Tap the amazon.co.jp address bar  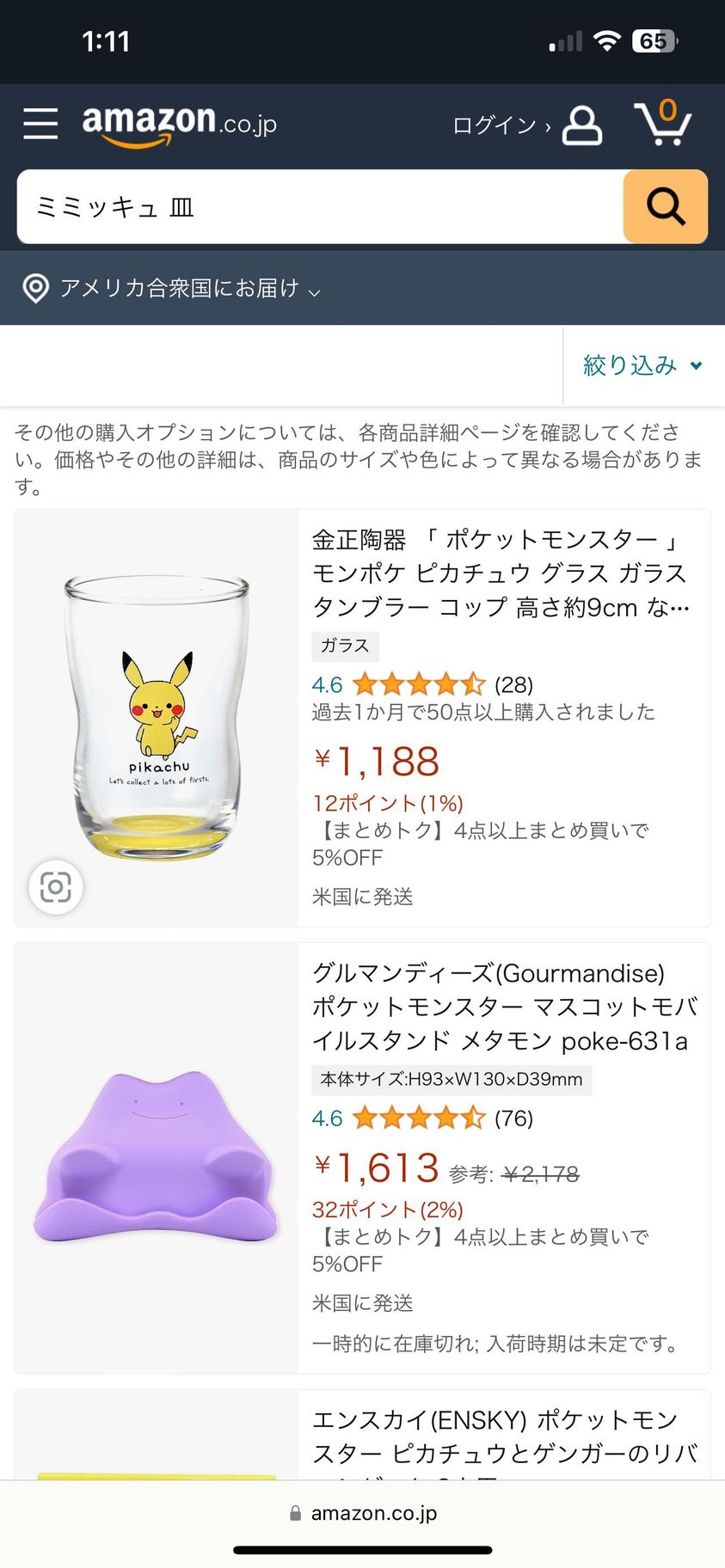point(363,1514)
